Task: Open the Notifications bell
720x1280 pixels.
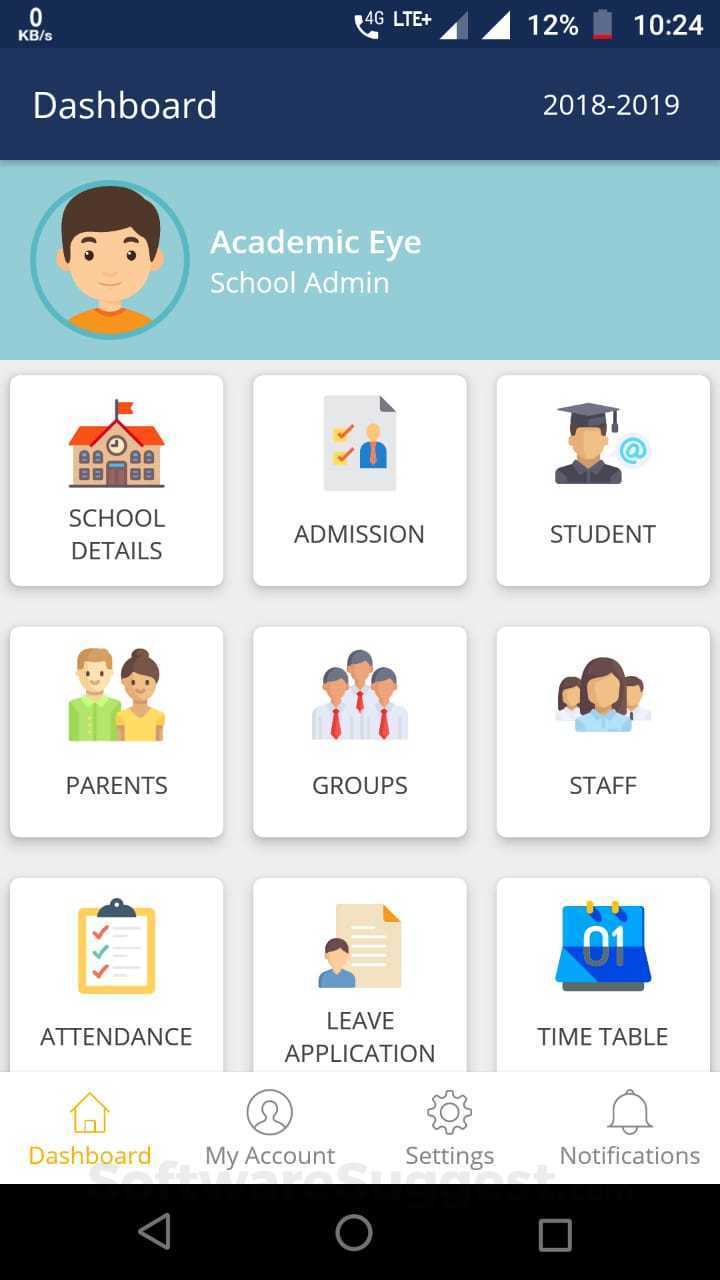Action: pyautogui.click(x=629, y=1111)
